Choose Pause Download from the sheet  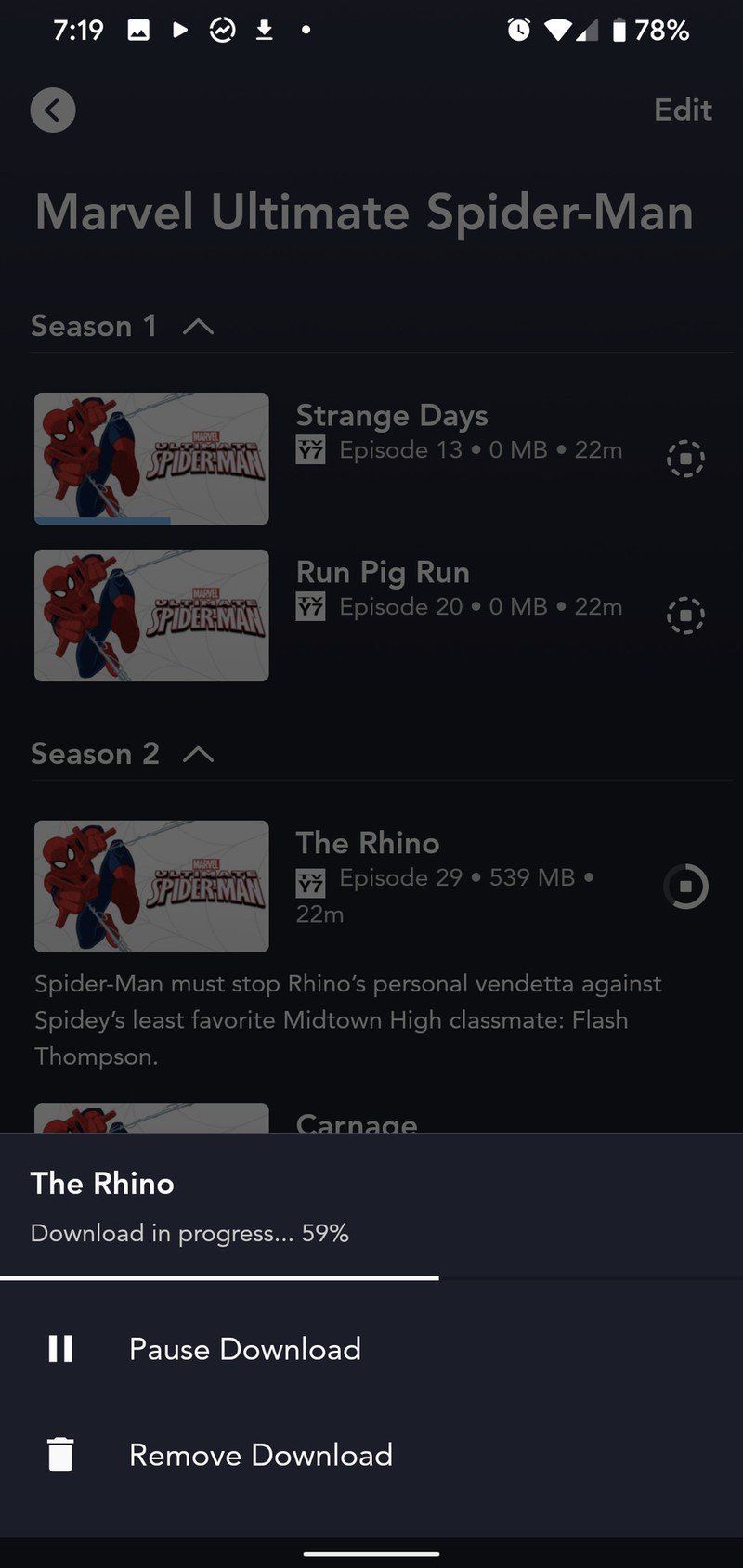tap(245, 1349)
